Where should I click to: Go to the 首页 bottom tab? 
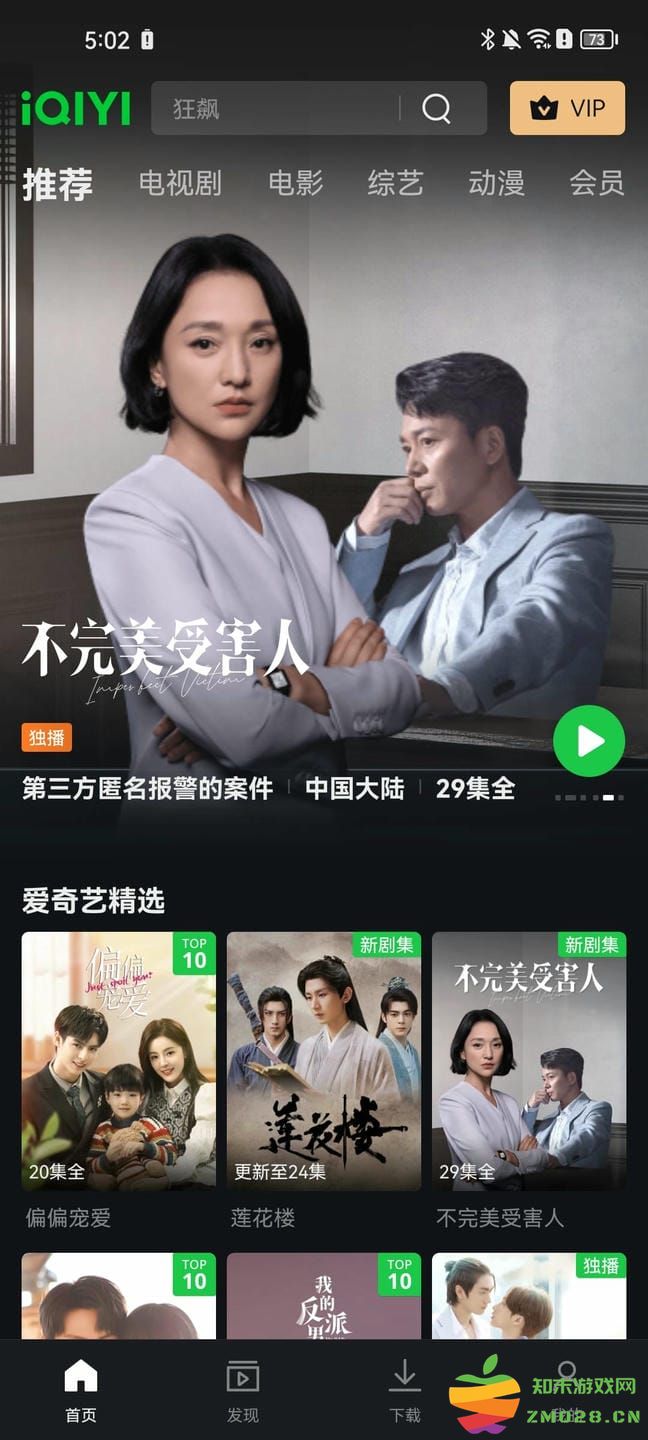(81, 1390)
